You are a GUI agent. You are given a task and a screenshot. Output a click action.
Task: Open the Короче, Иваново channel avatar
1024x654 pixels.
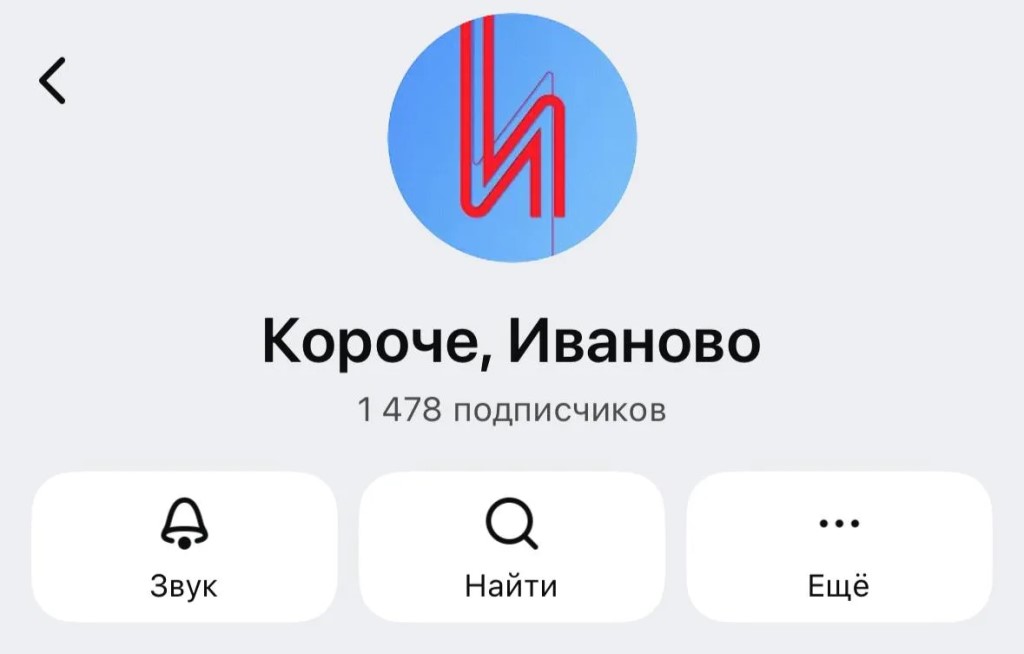coord(511,139)
